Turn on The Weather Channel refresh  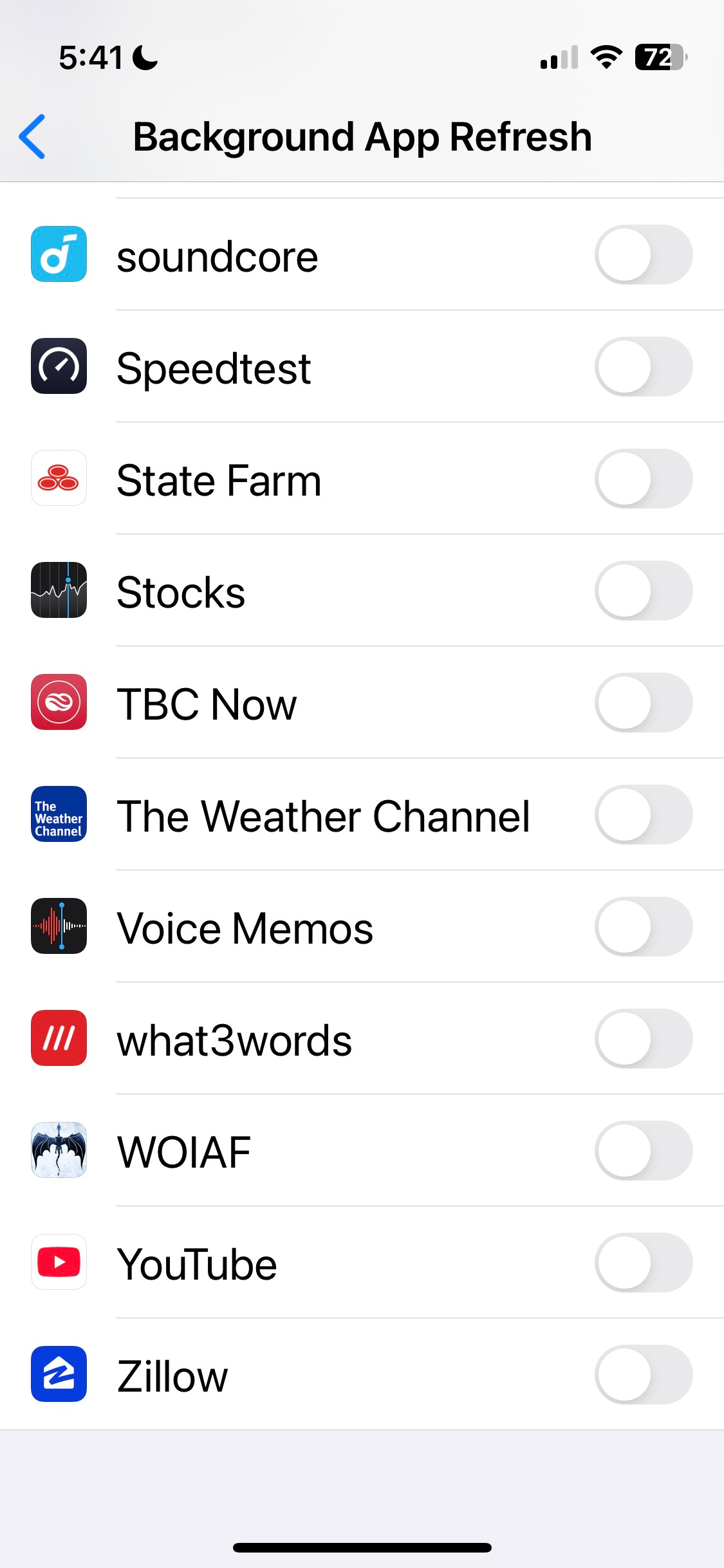pos(643,815)
